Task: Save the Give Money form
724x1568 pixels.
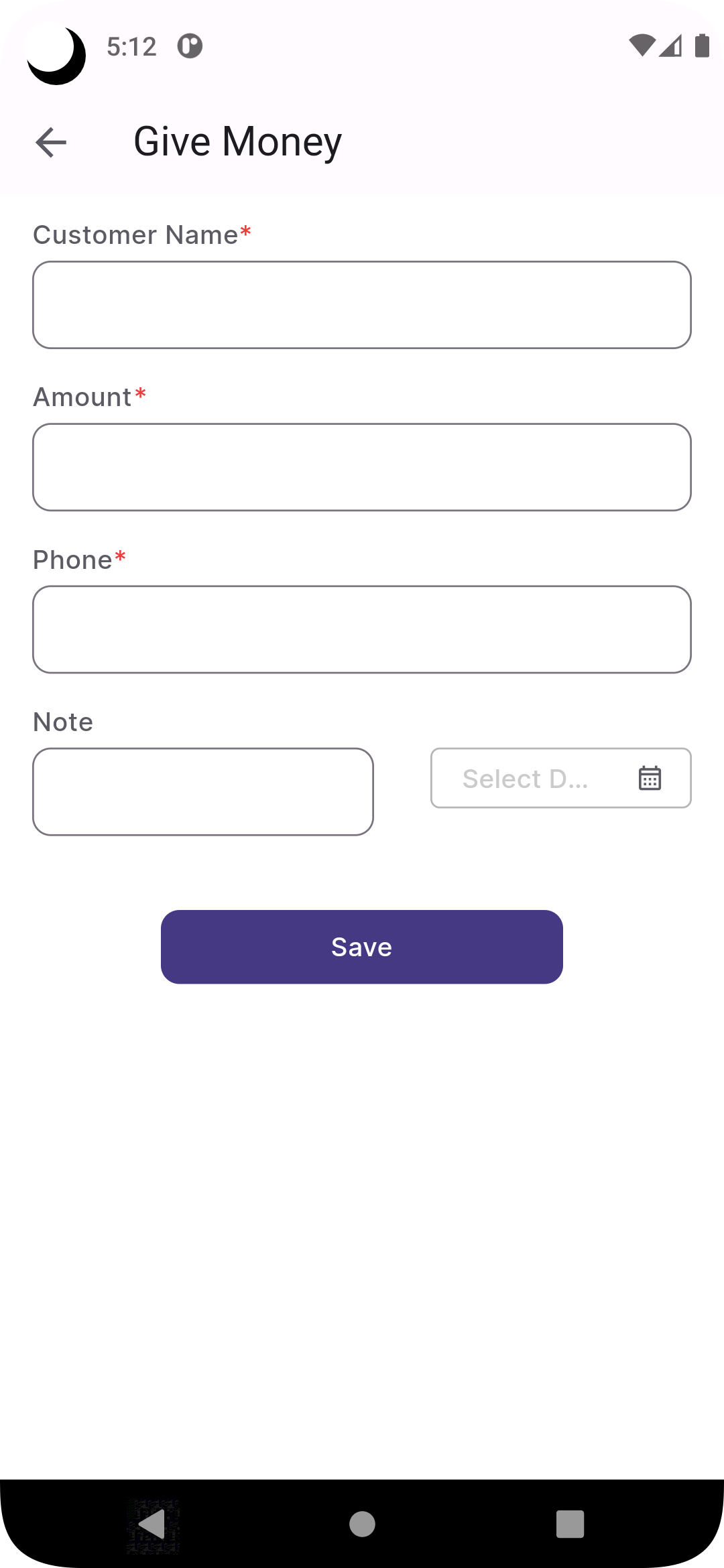Action: coord(361,946)
